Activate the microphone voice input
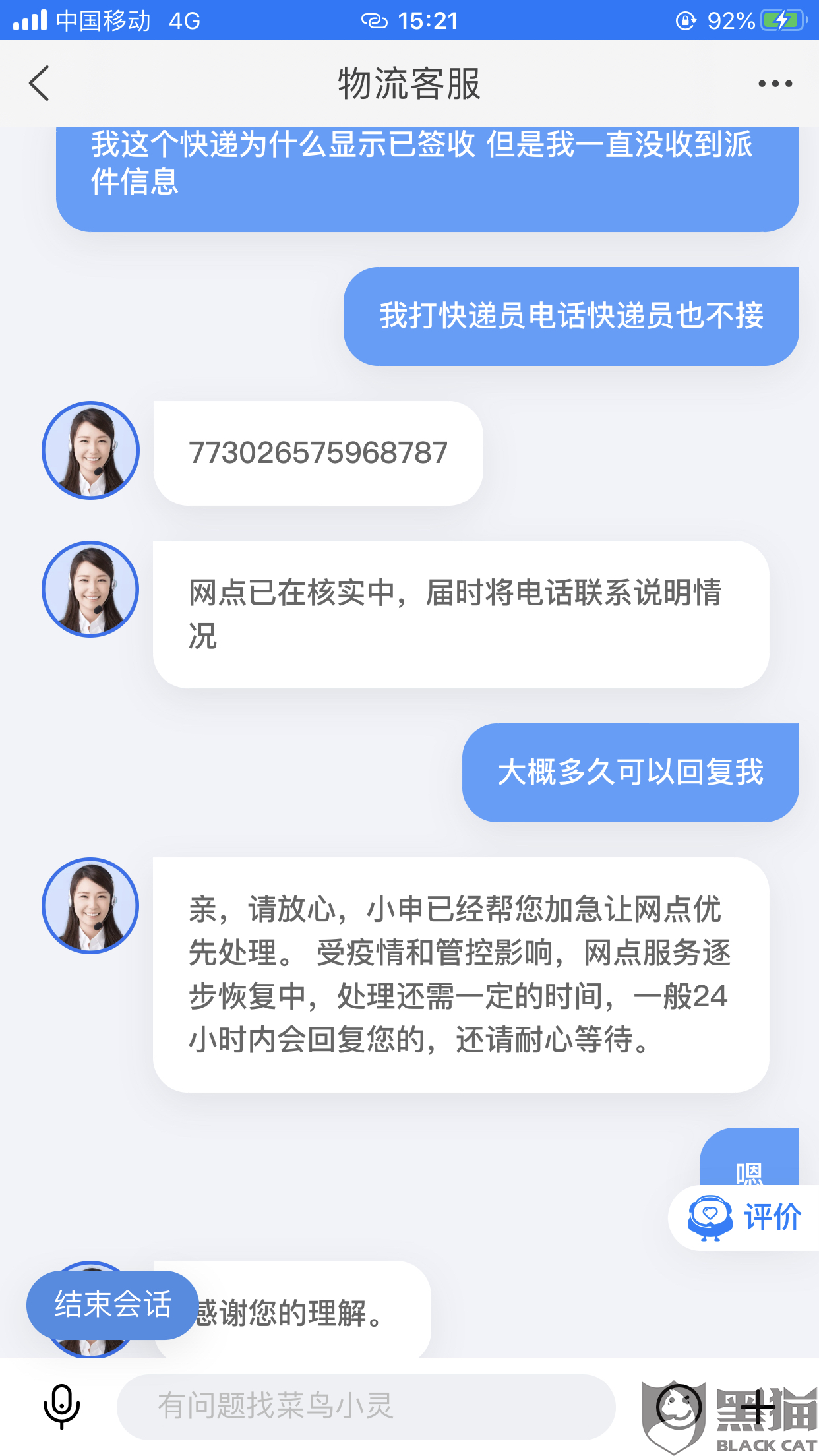The image size is (819, 1456). click(61, 1407)
